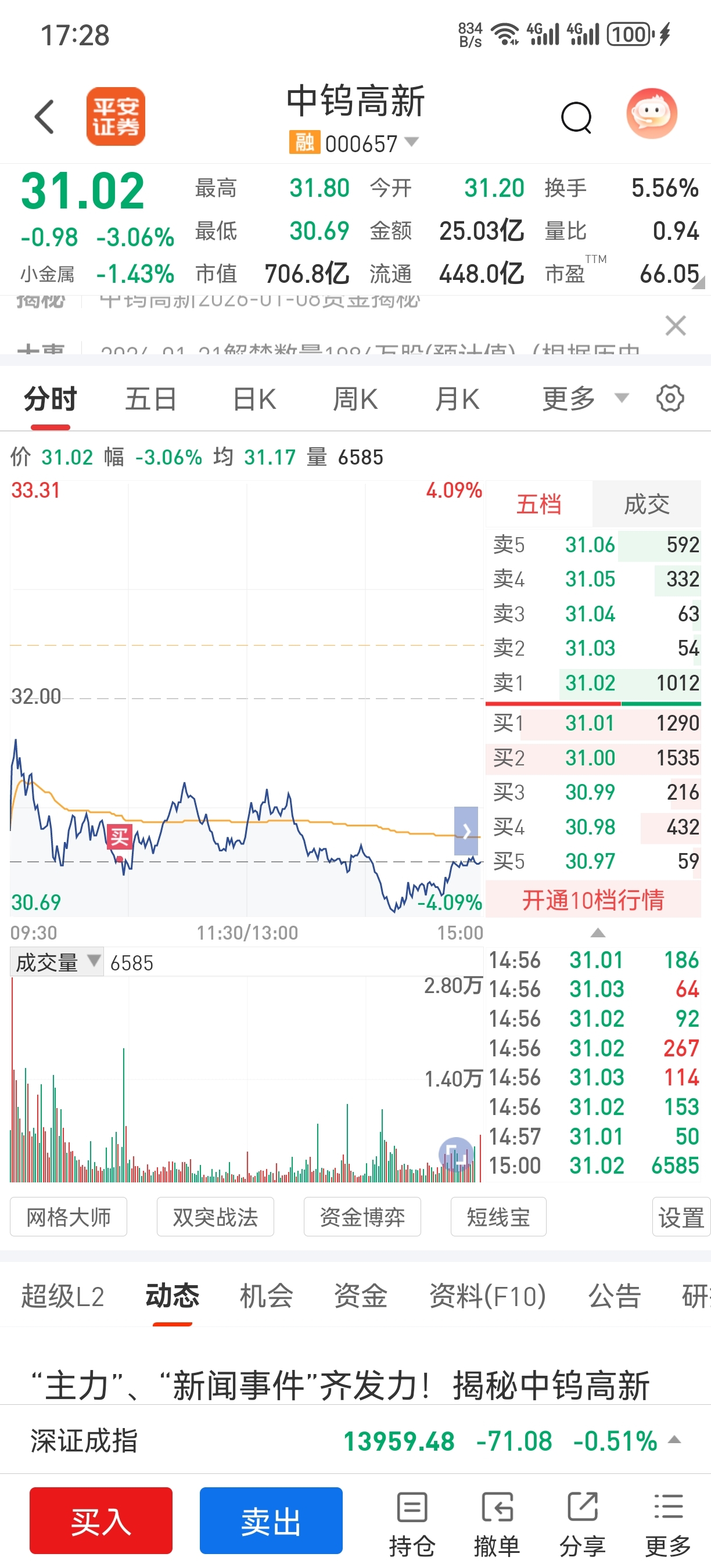The height and width of the screenshot is (1568, 711).
Task: Tap 开通10档行情 button
Action: coord(594,900)
